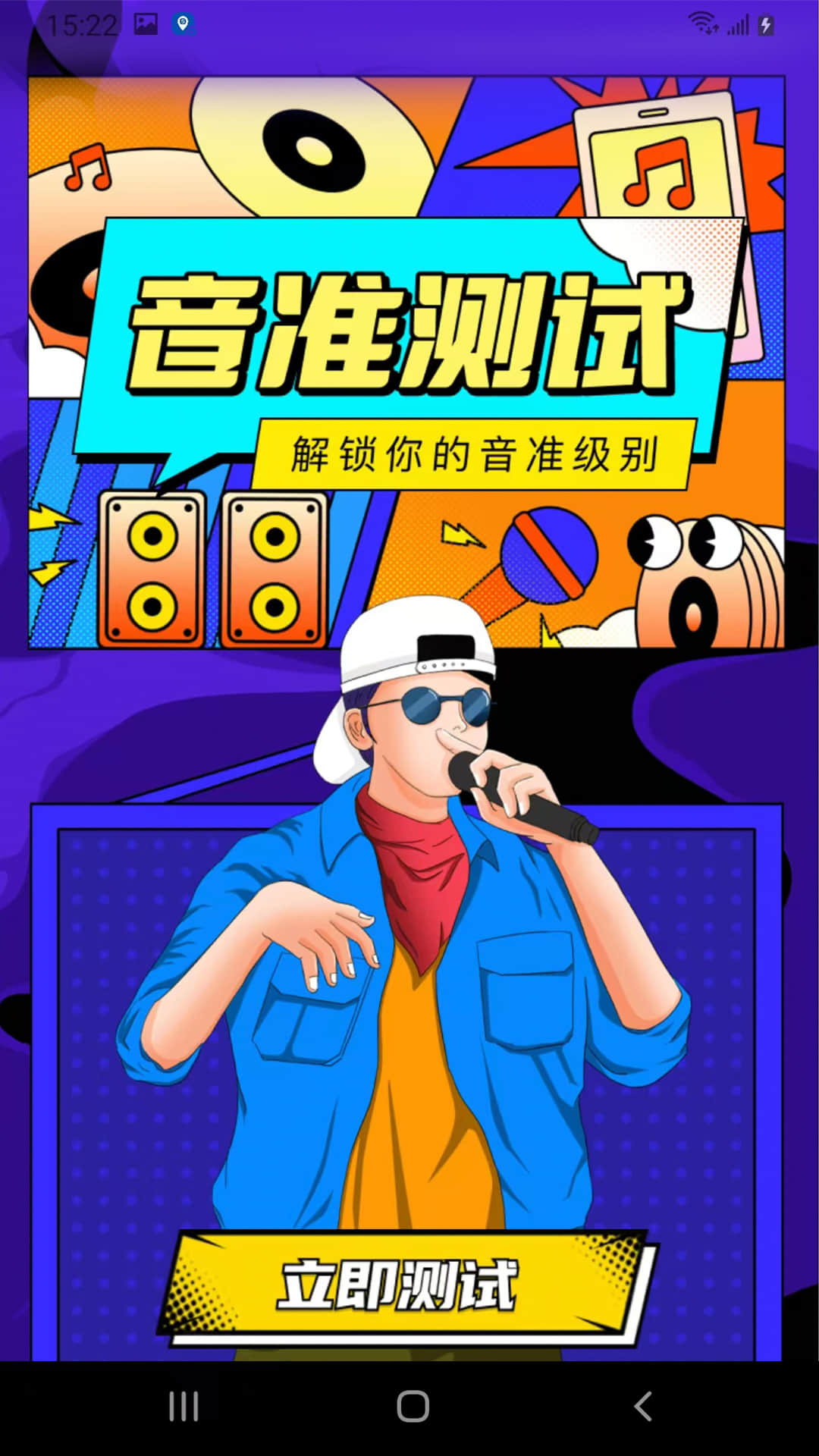The width and height of the screenshot is (819, 1456).
Task: Go back using the system back button
Action: (x=643, y=1406)
